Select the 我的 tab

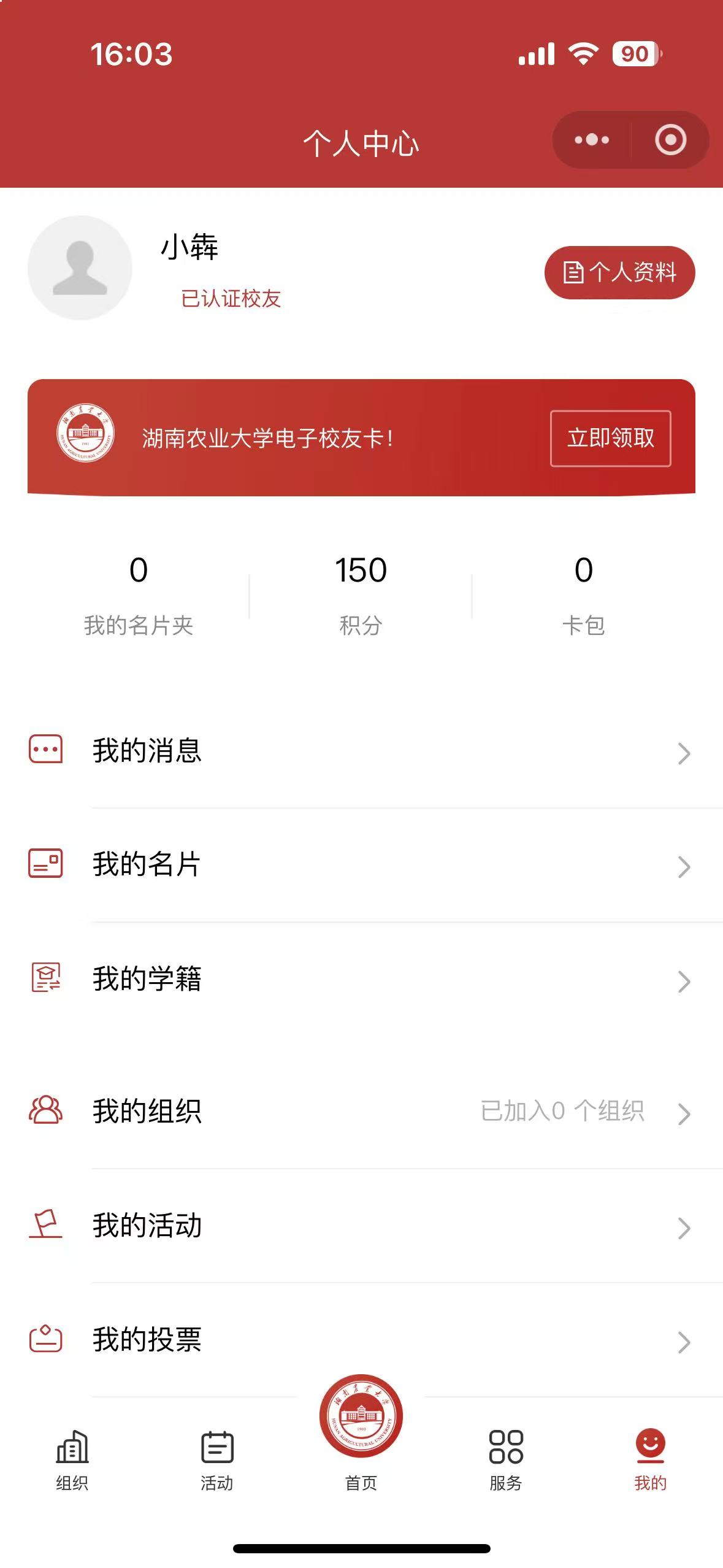pyautogui.click(x=650, y=1460)
